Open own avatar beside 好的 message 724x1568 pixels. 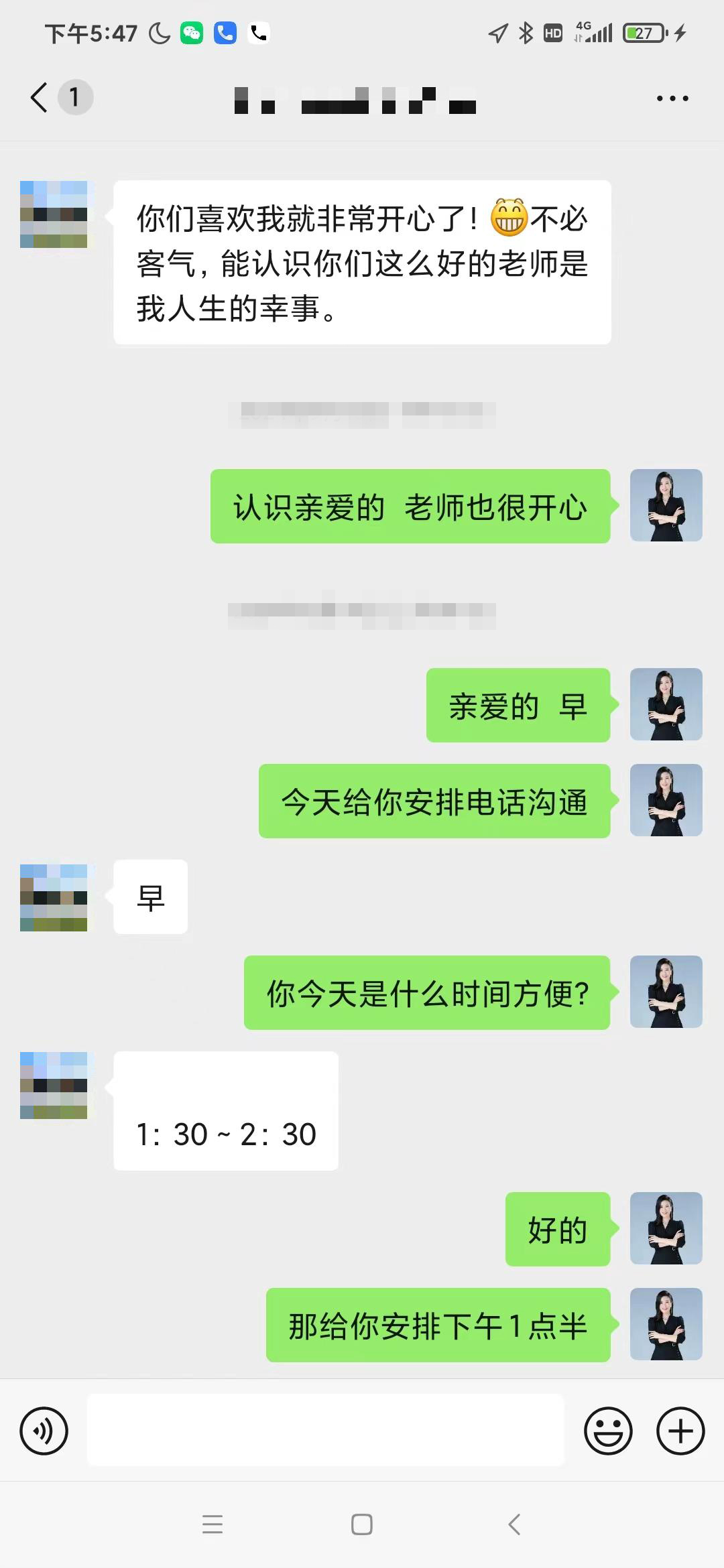pyautogui.click(x=666, y=1228)
